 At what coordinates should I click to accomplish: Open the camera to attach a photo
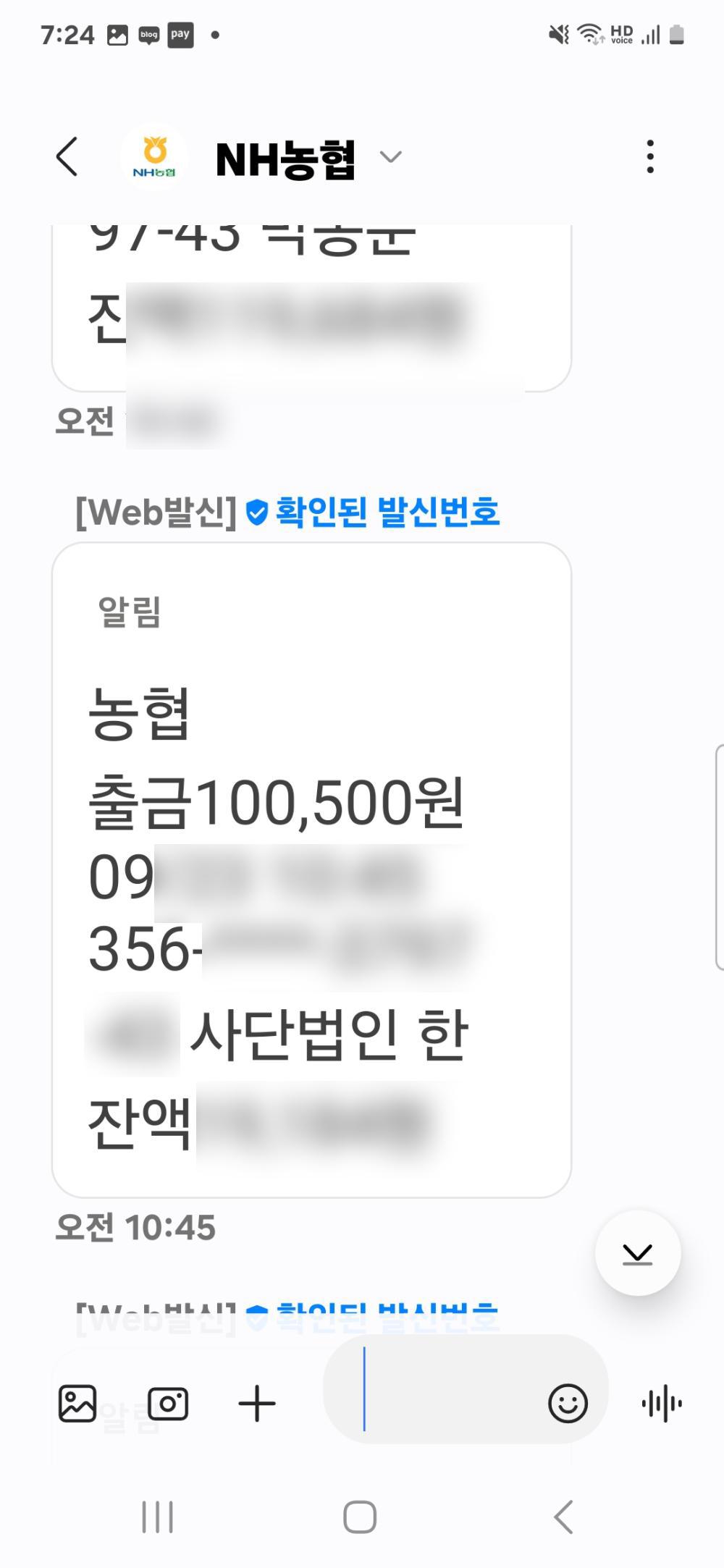(167, 1404)
